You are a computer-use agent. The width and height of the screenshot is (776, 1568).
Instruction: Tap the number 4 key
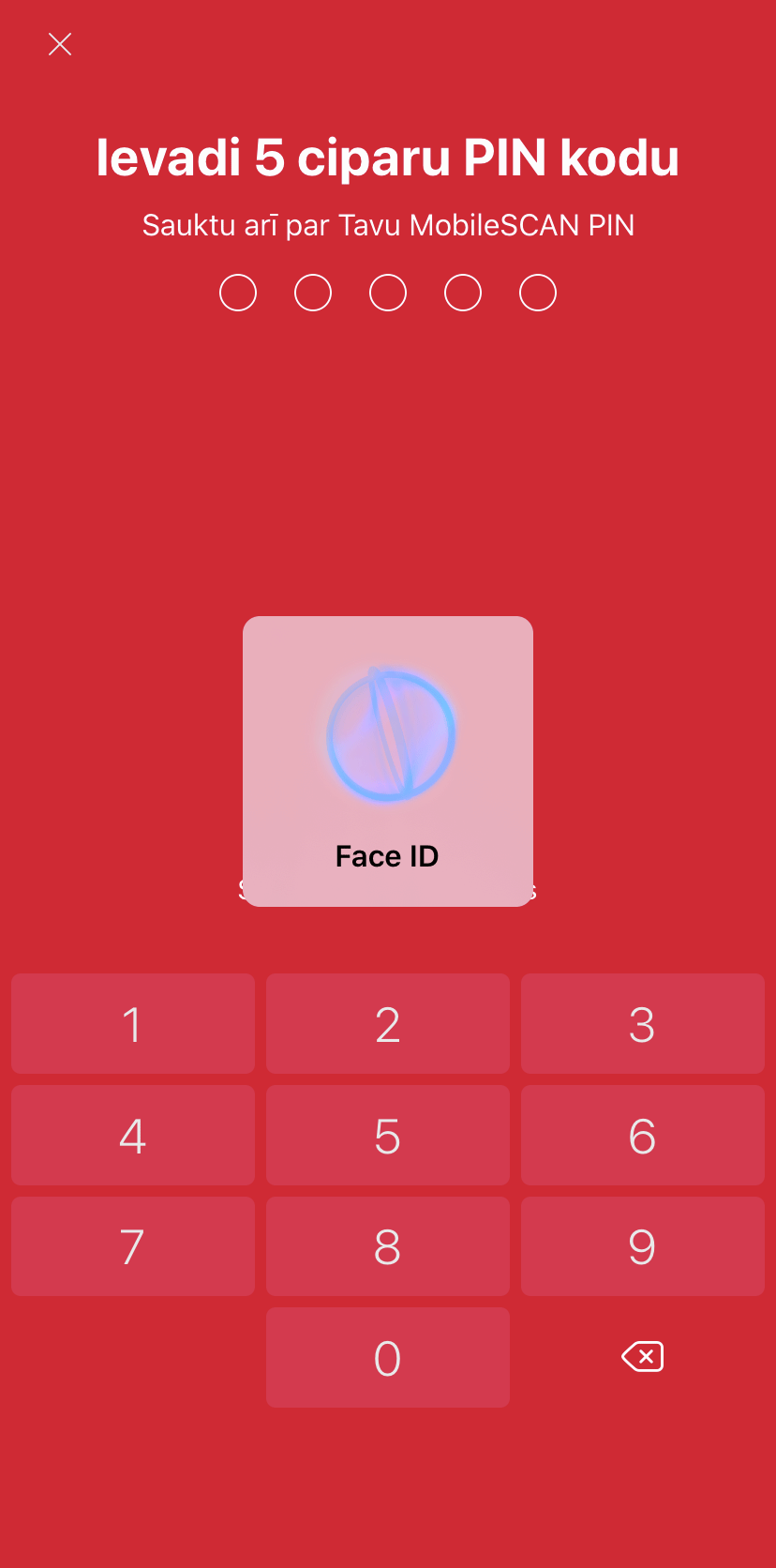pyautogui.click(x=133, y=1135)
